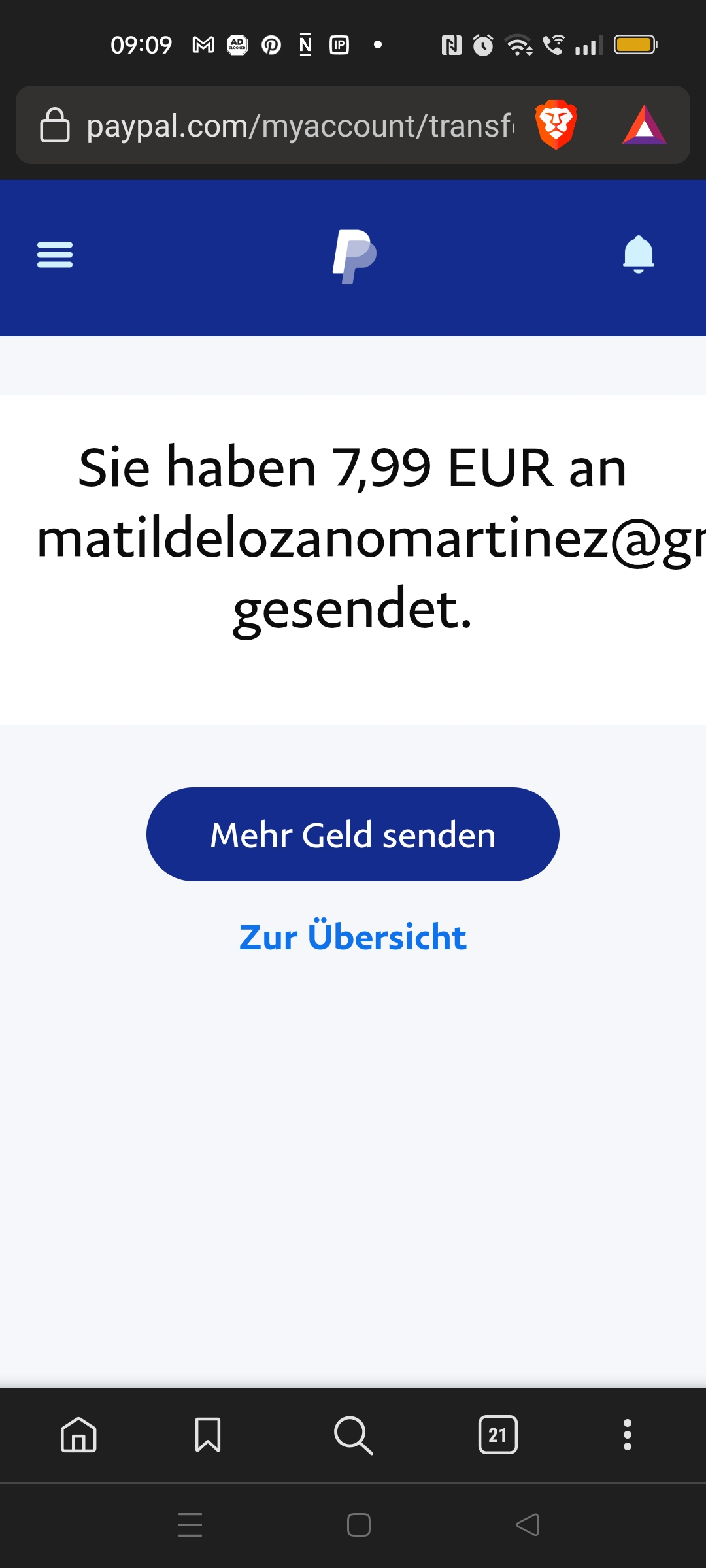Image resolution: width=706 pixels, height=1568 pixels.
Task: Open the PayPal hamburger menu
Action: 55,255
